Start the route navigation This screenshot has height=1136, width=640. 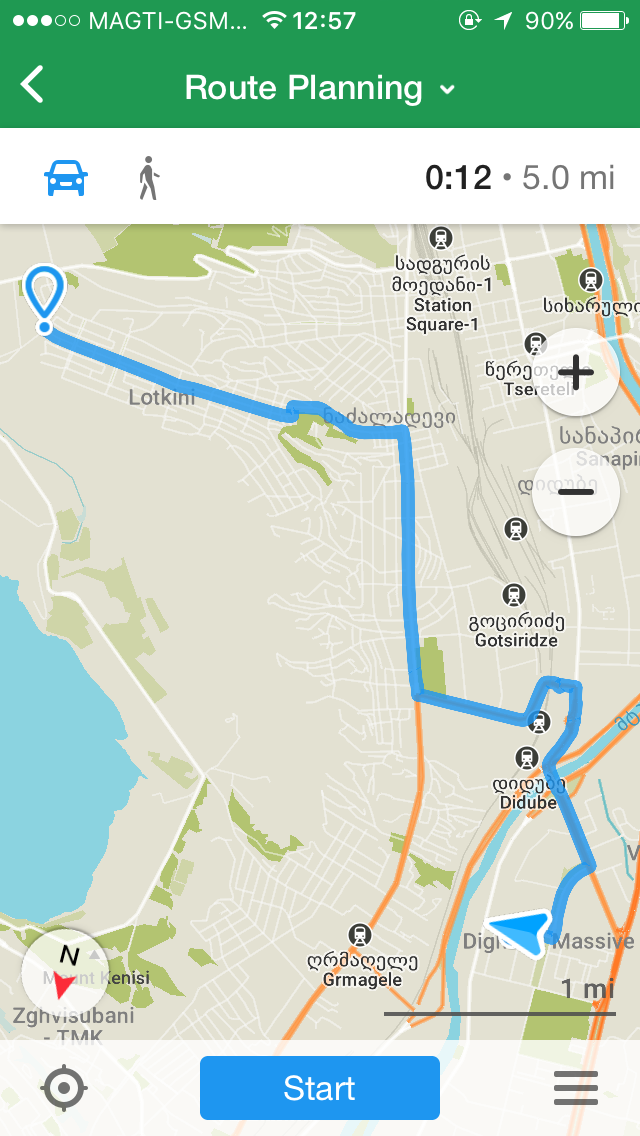point(320,1088)
